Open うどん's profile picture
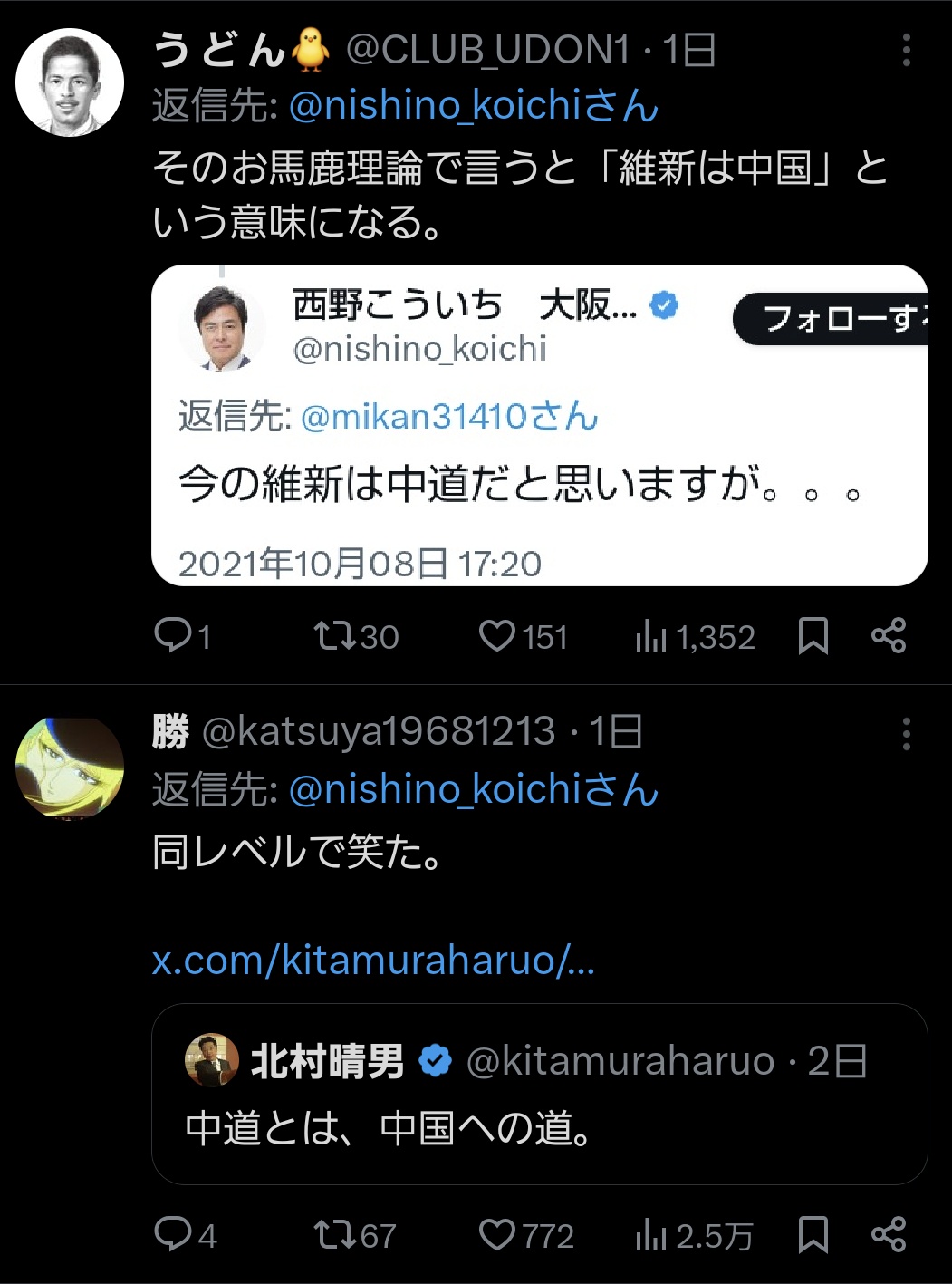Image resolution: width=952 pixels, height=1284 pixels. click(70, 82)
